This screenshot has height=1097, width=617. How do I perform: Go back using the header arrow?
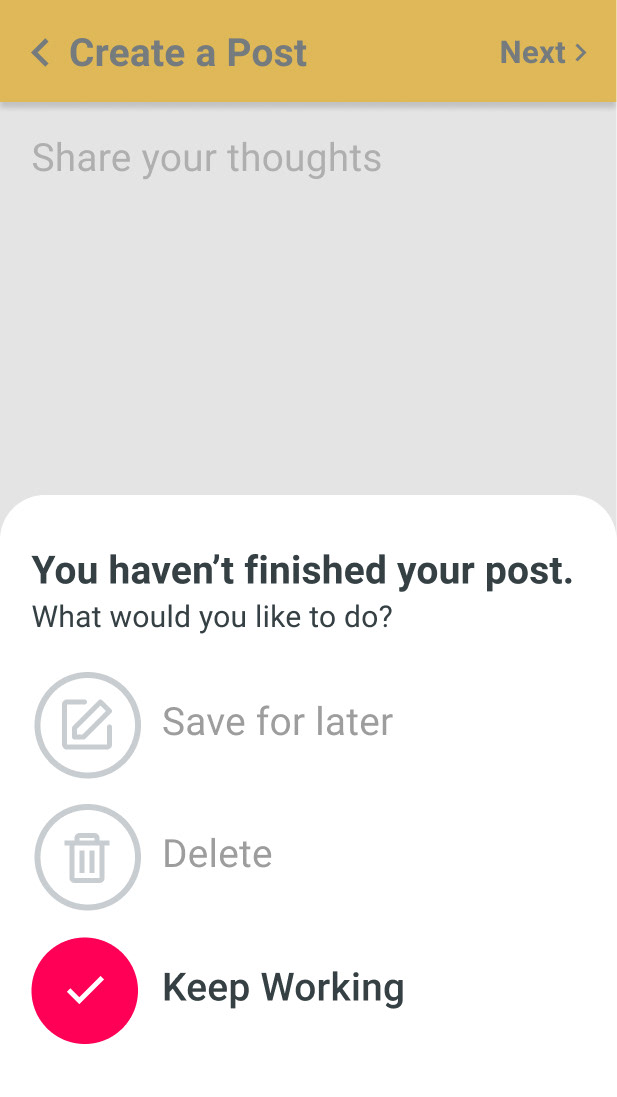(x=41, y=52)
